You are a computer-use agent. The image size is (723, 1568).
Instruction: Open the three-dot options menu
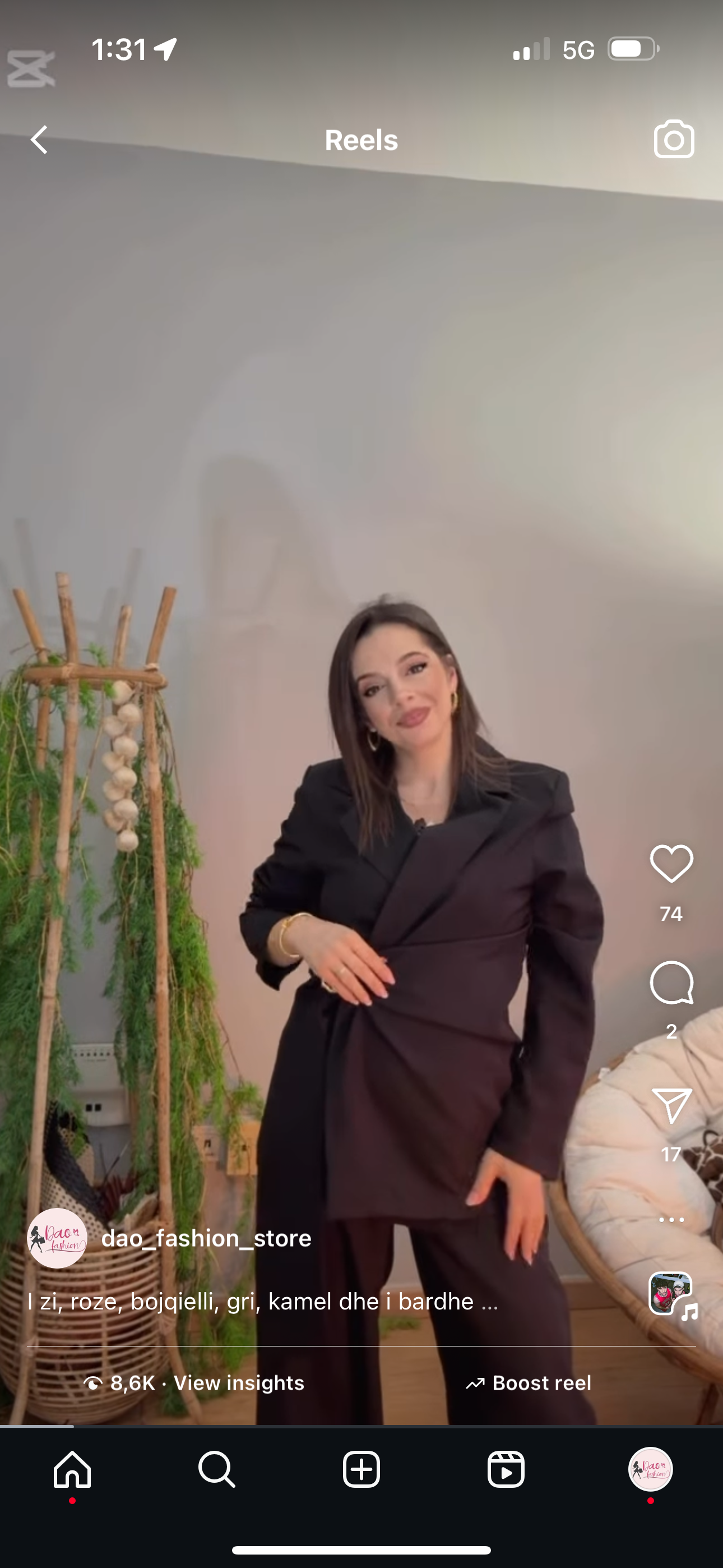[671, 1220]
